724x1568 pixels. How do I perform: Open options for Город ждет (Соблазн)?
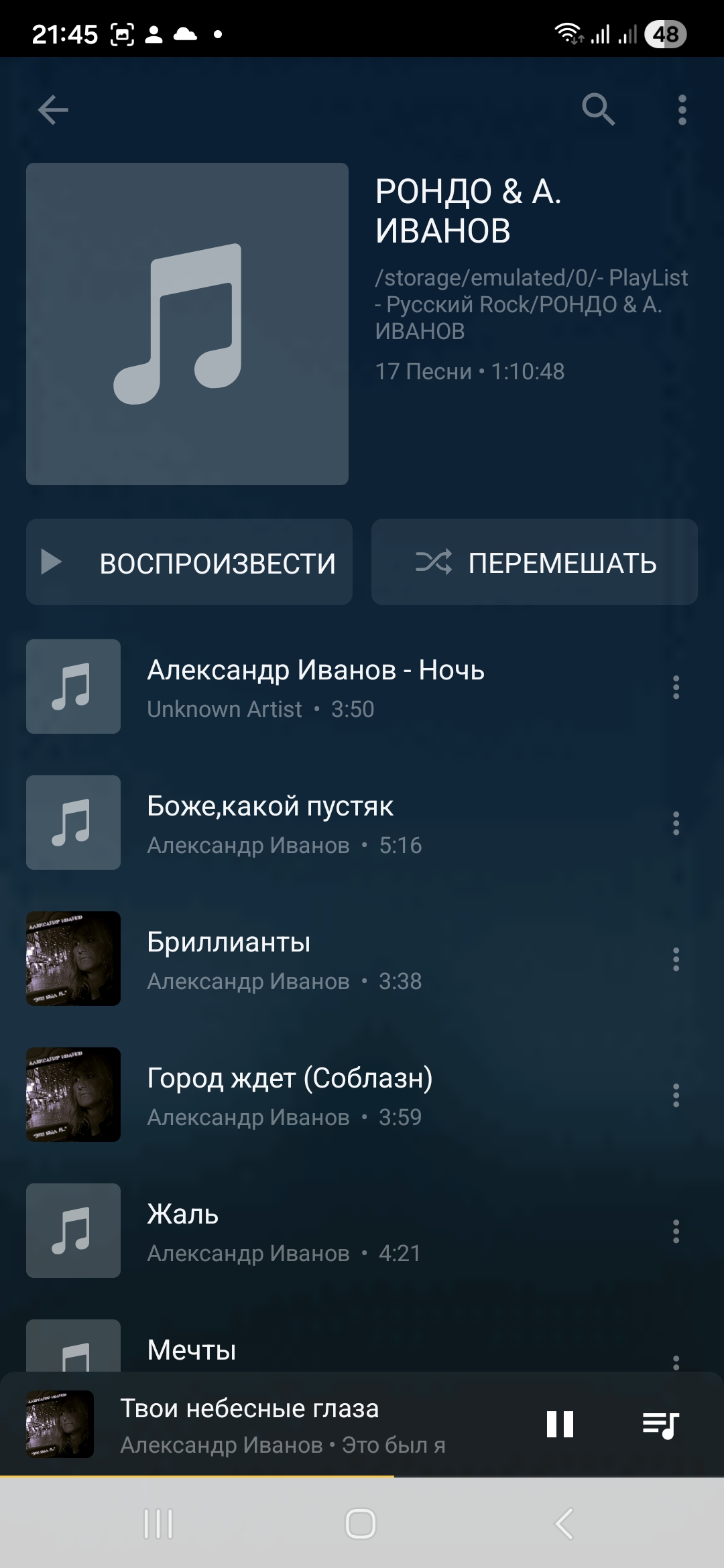(676, 1096)
